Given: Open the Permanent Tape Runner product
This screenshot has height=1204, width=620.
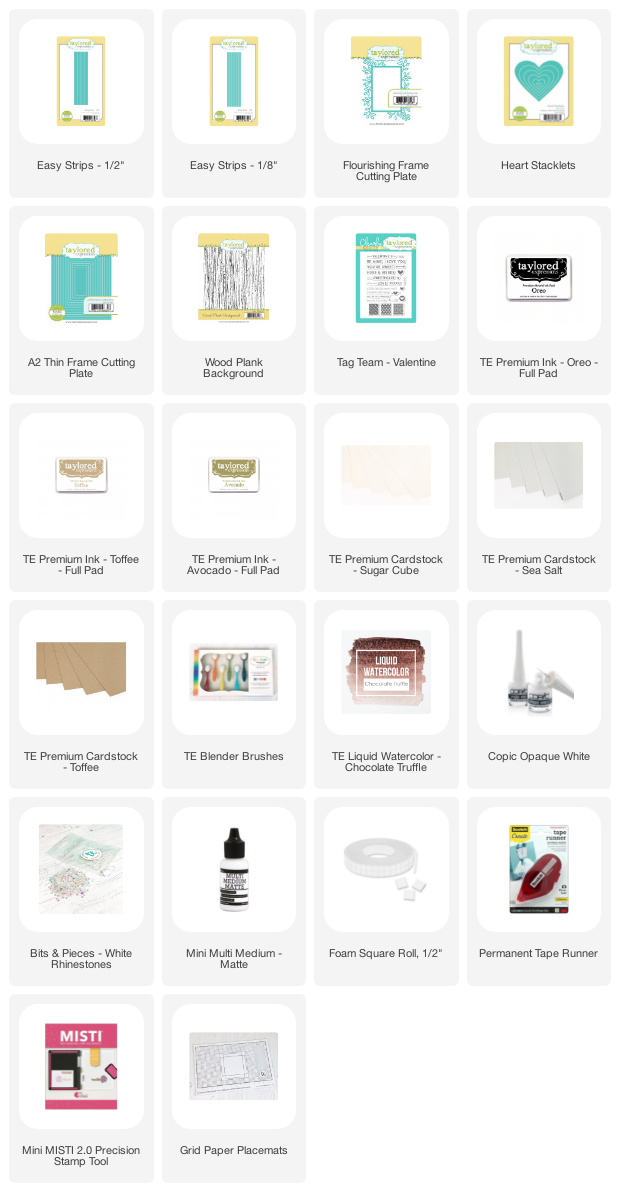Looking at the screenshot, I should coord(539,870).
